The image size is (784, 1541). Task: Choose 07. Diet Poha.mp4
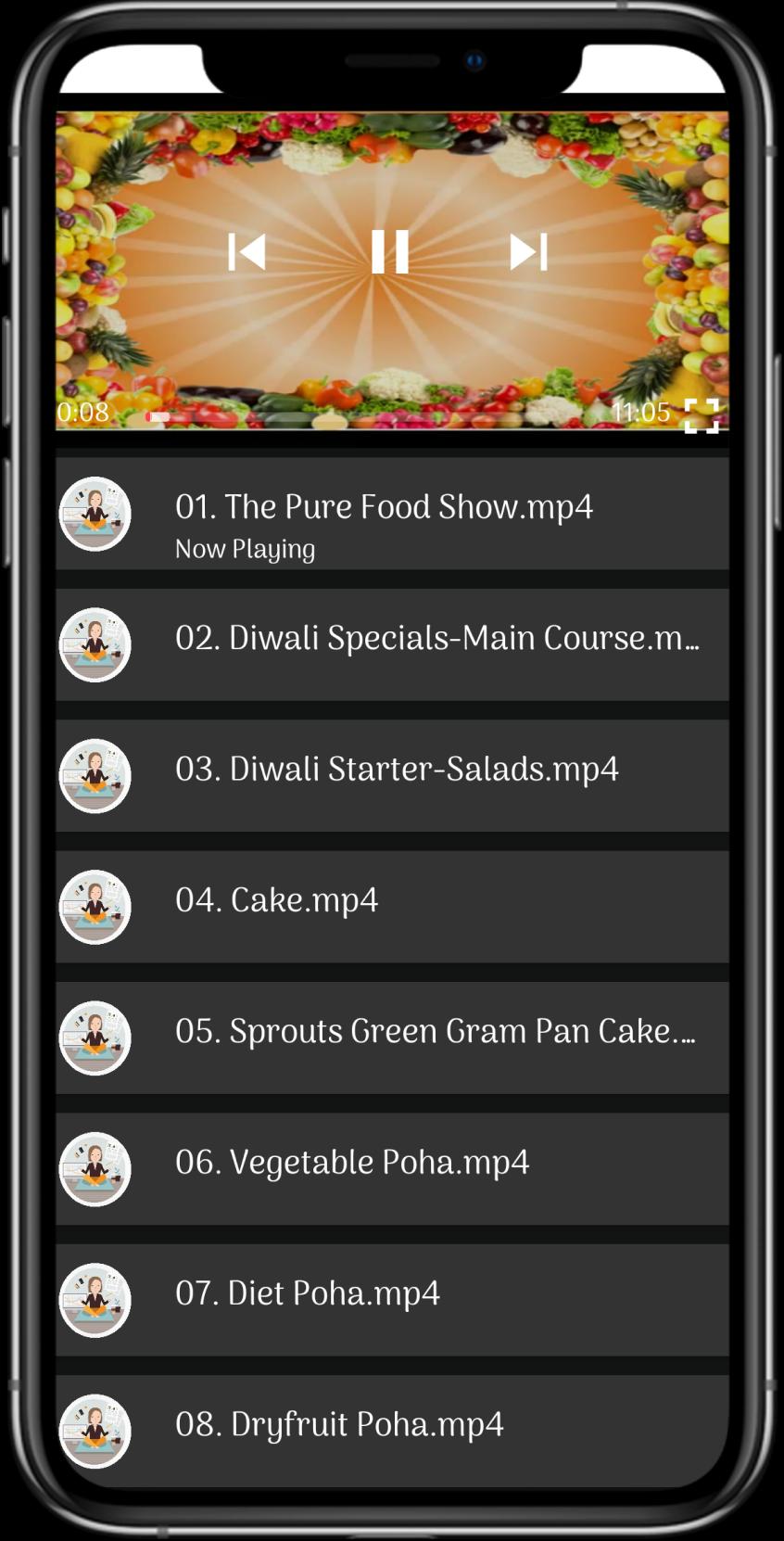pos(308,1293)
